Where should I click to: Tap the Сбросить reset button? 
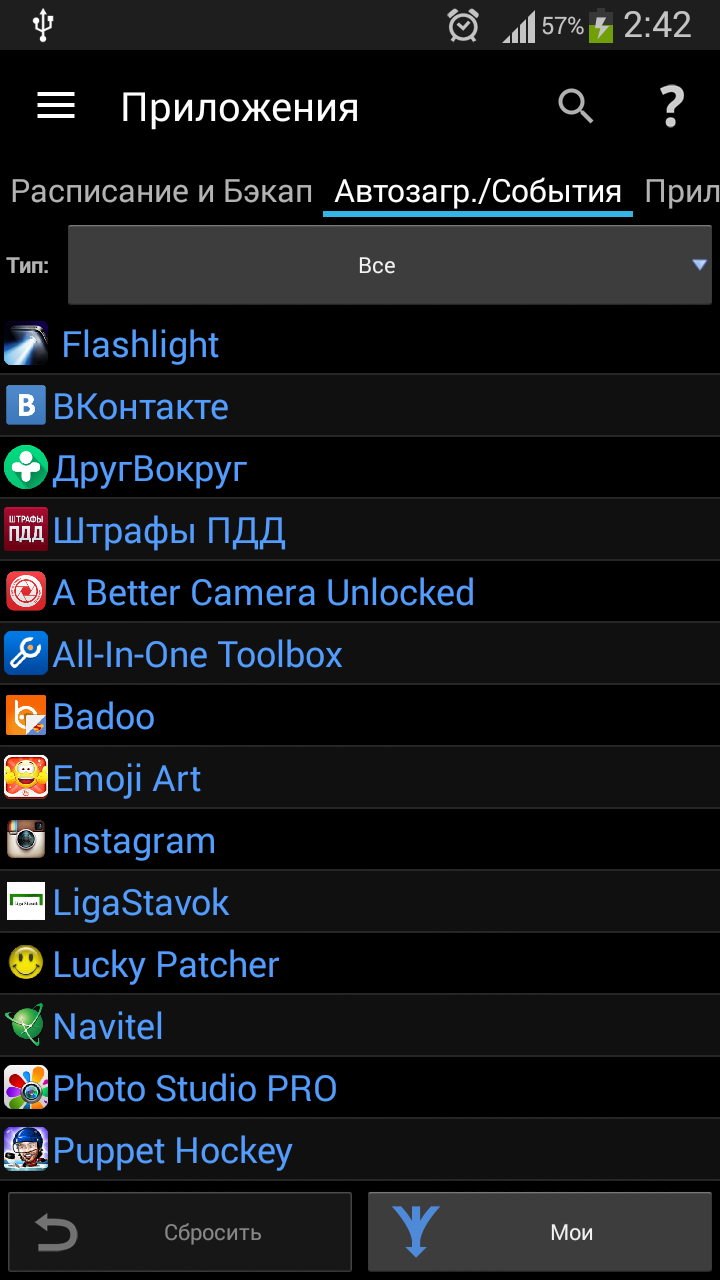pos(180,1232)
